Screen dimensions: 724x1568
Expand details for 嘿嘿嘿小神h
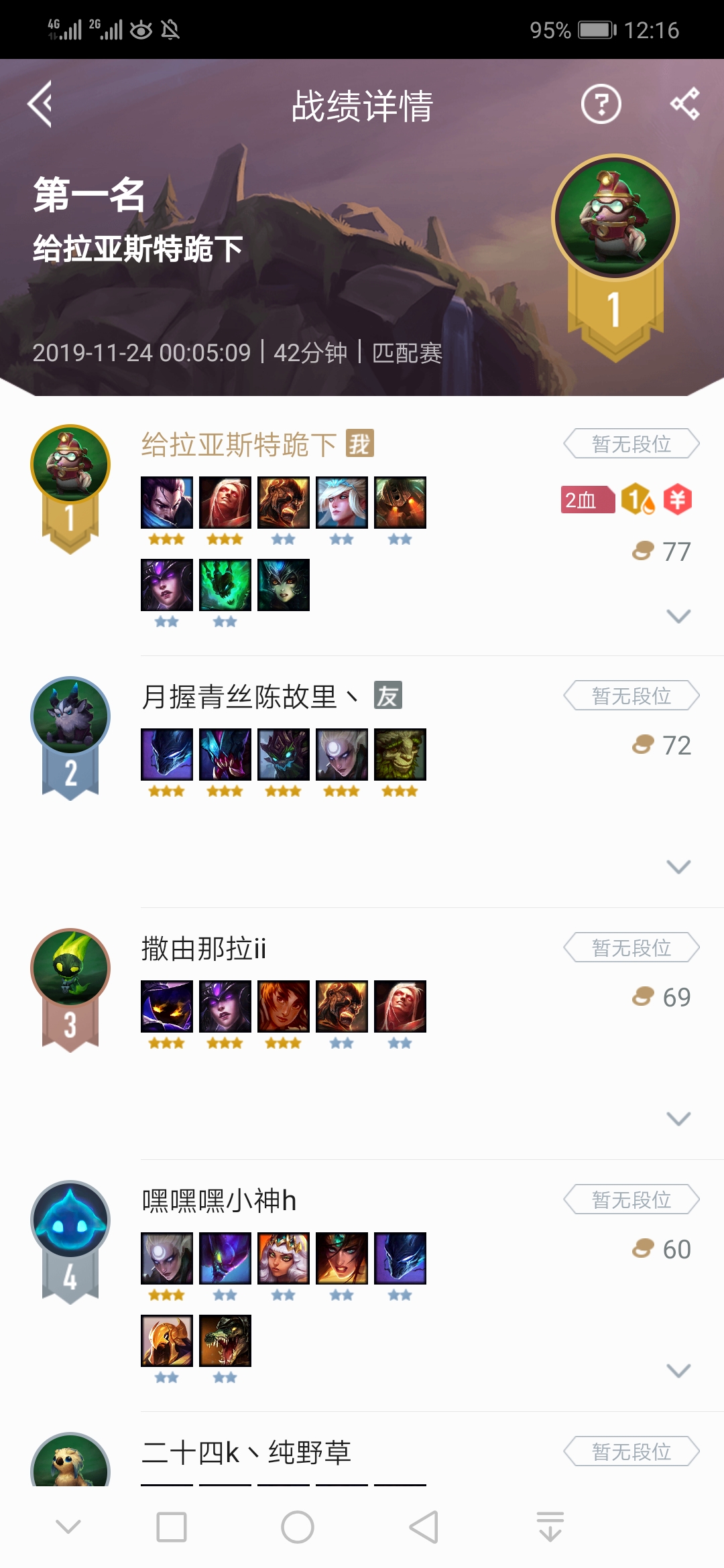point(678,1370)
